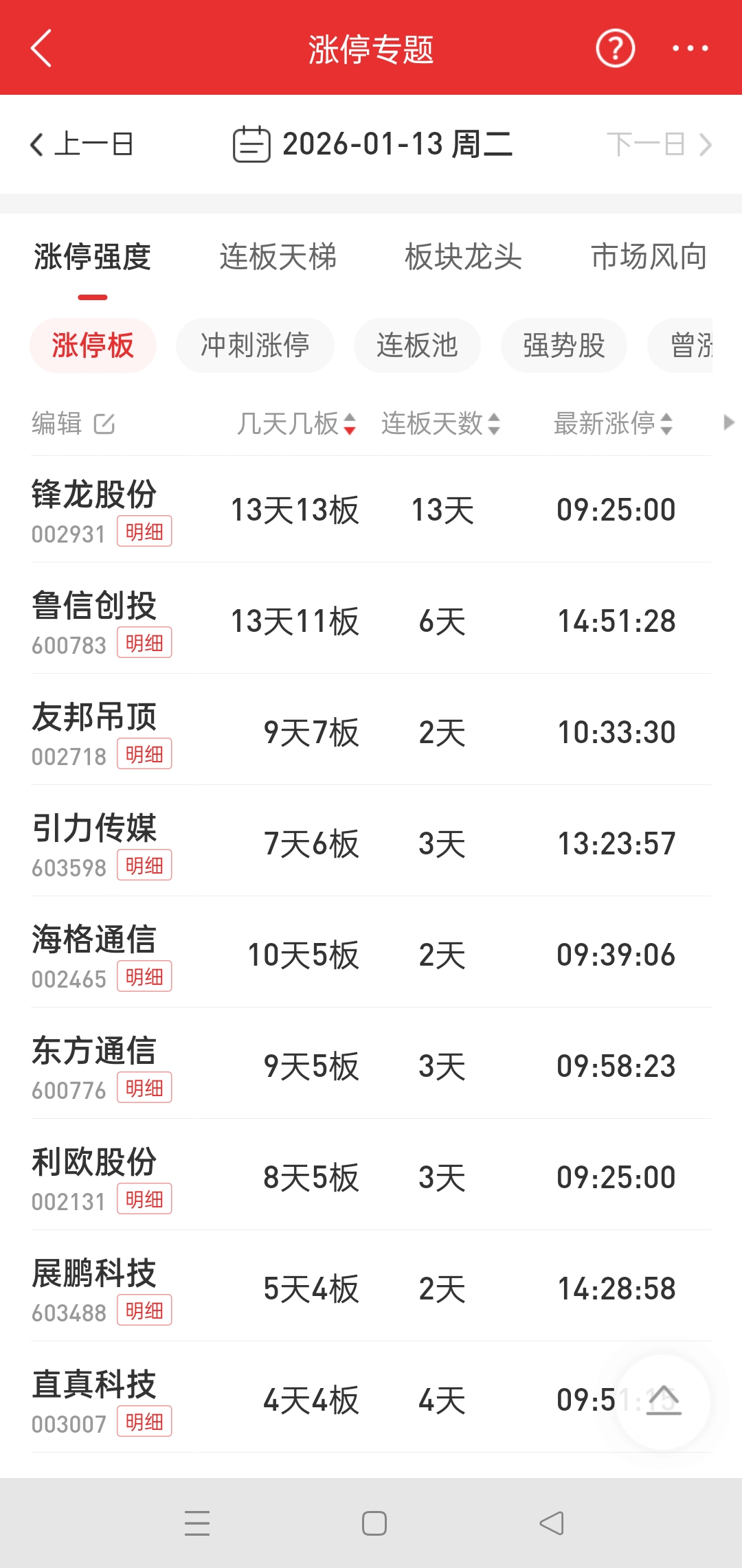Image resolution: width=742 pixels, height=1568 pixels.
Task: Sort by the 几天几板 column arrows
Action: click(x=350, y=424)
